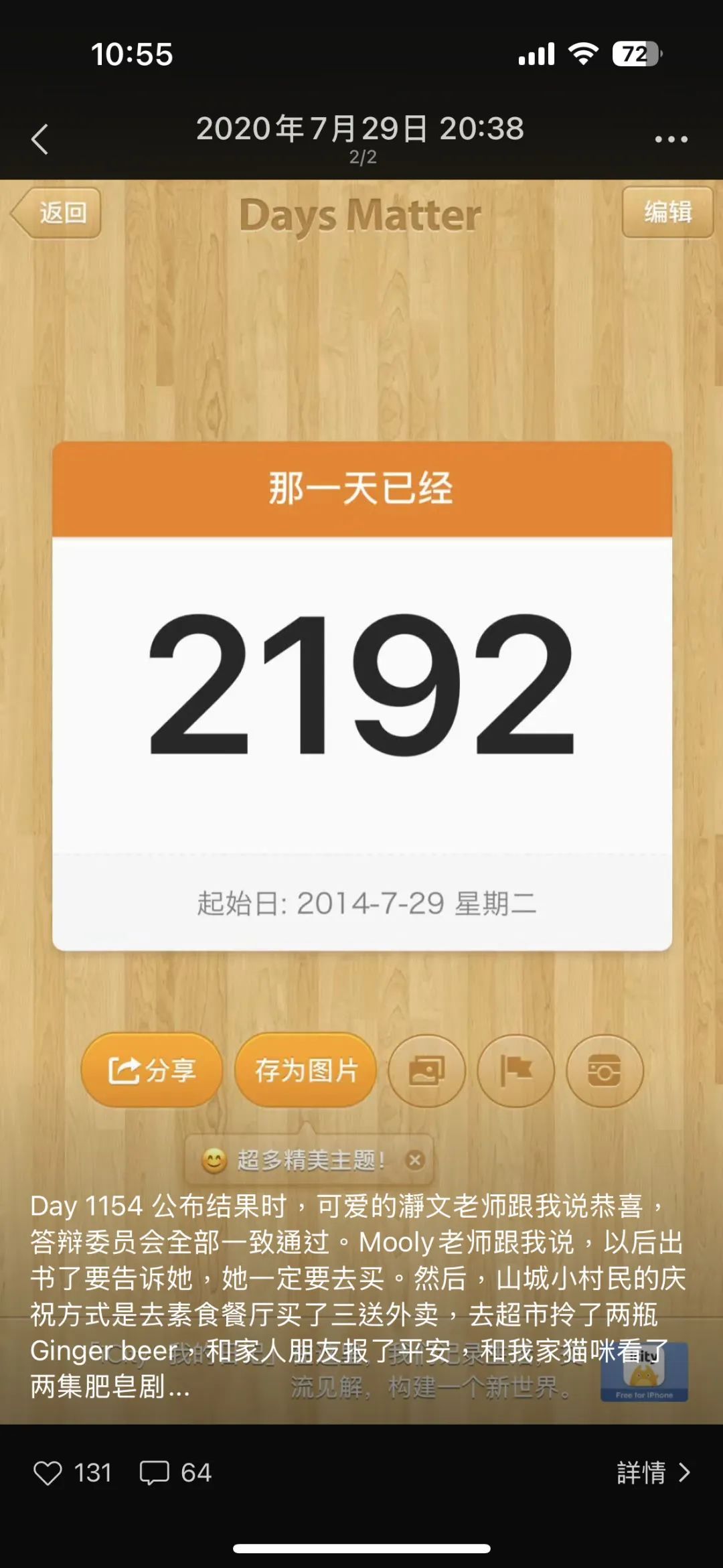
Task: Like this post with the heart icon
Action: pyautogui.click(x=48, y=1473)
